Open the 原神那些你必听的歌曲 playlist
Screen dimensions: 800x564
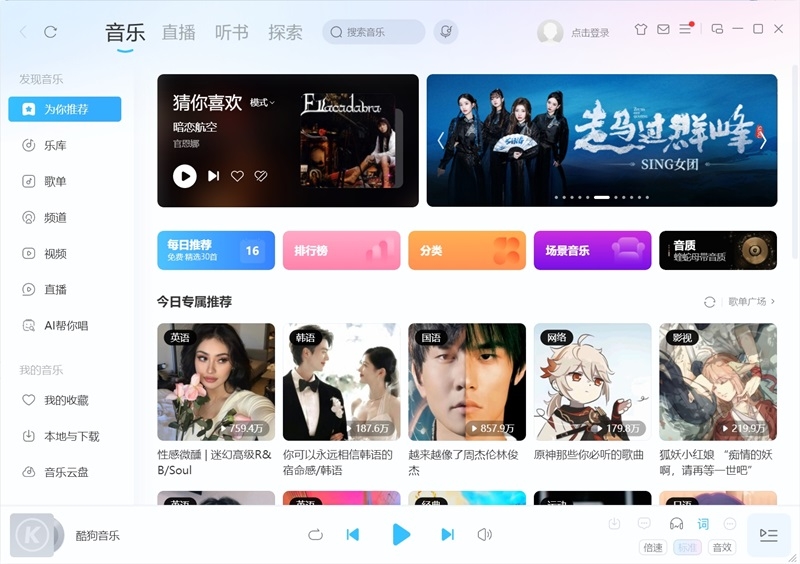coord(592,383)
